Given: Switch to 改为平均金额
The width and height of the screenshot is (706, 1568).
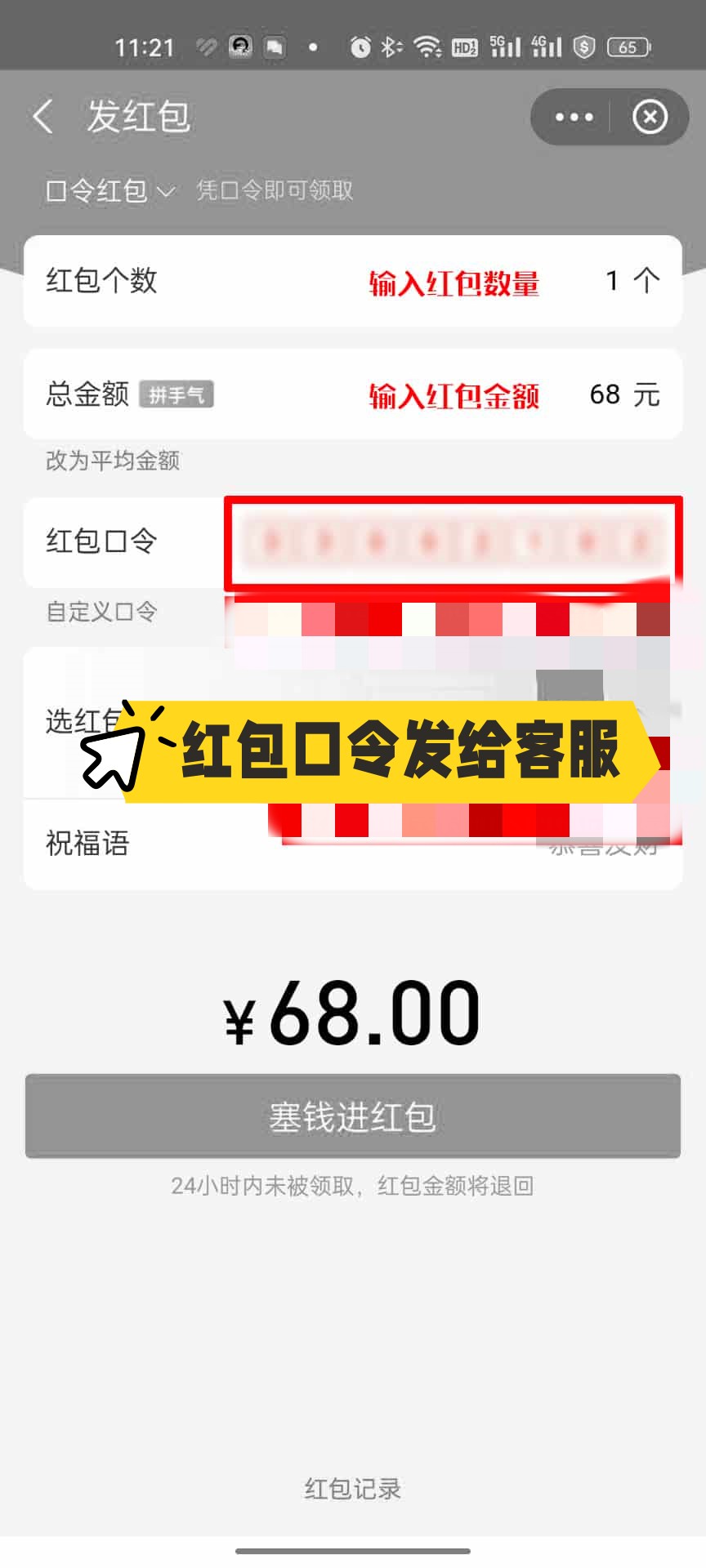Looking at the screenshot, I should [x=112, y=461].
